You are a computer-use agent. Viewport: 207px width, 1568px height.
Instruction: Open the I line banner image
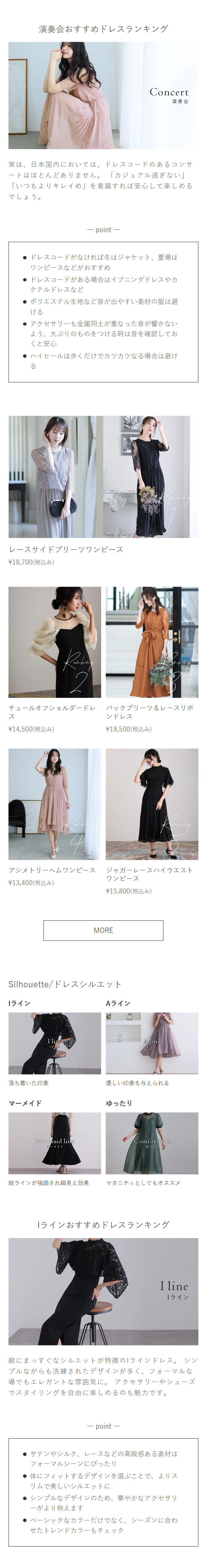click(x=103, y=1291)
